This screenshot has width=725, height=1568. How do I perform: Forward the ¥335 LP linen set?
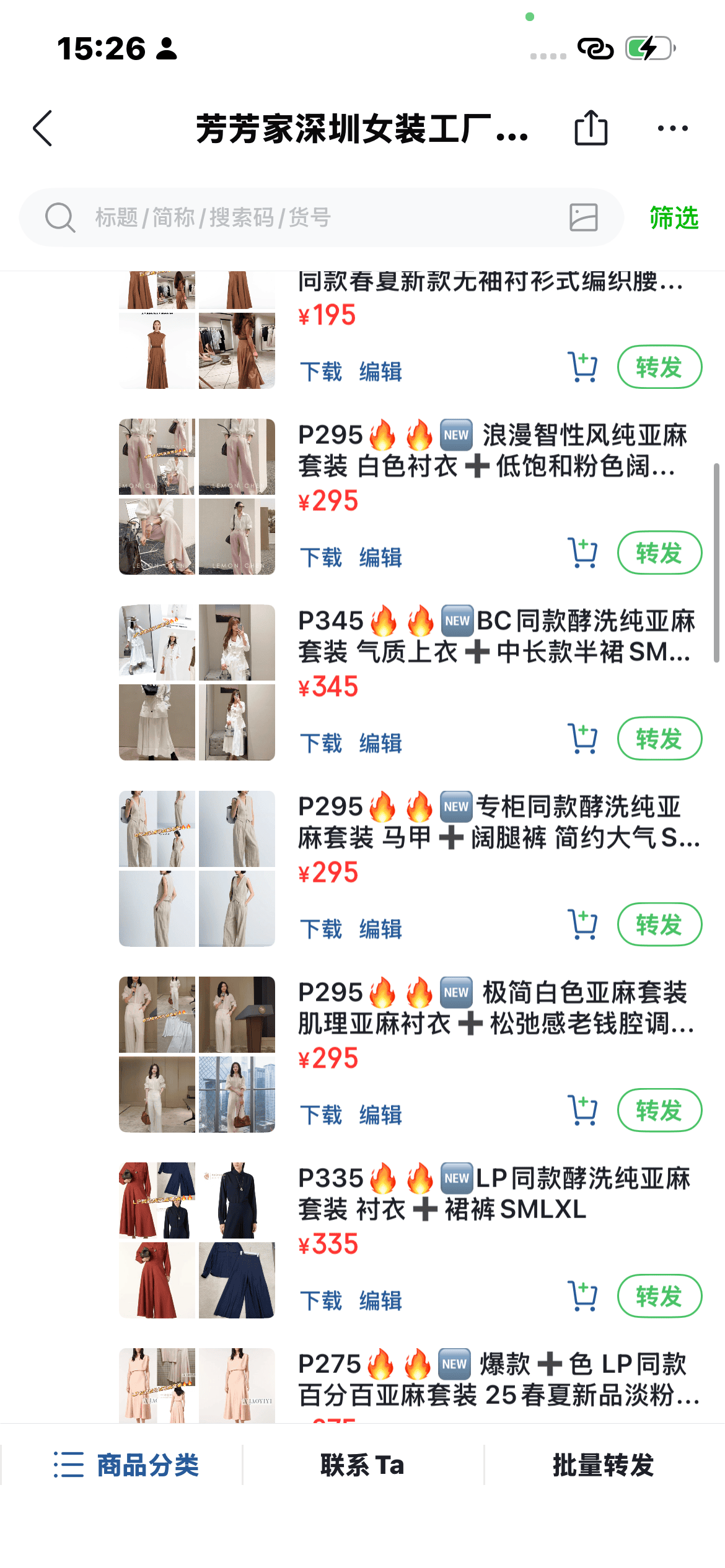(x=659, y=1296)
